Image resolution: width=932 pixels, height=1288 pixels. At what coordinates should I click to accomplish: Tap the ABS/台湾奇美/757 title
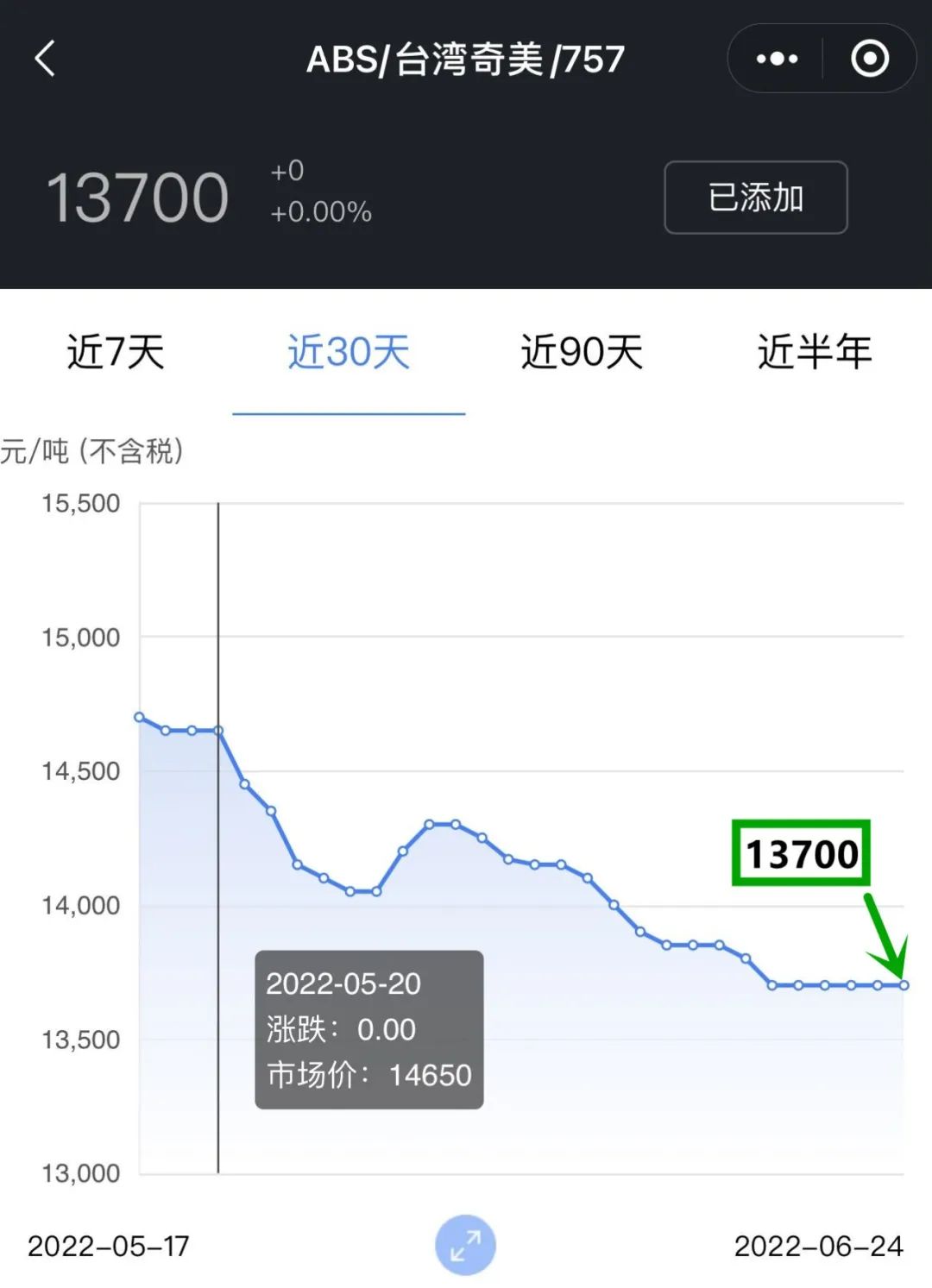point(466,59)
